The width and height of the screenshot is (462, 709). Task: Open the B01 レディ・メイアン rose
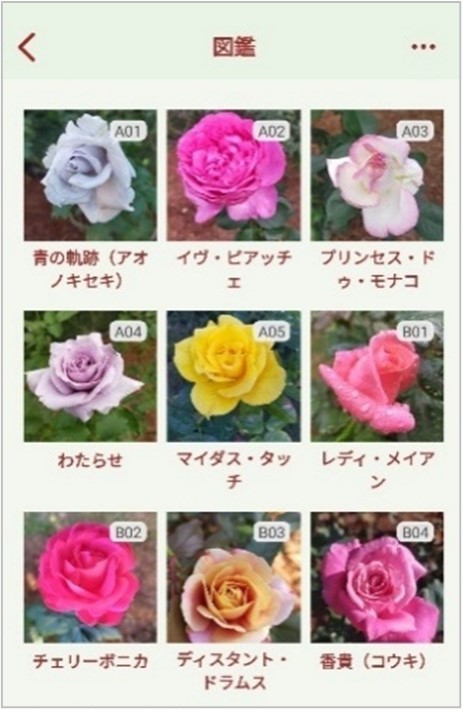coord(377,376)
